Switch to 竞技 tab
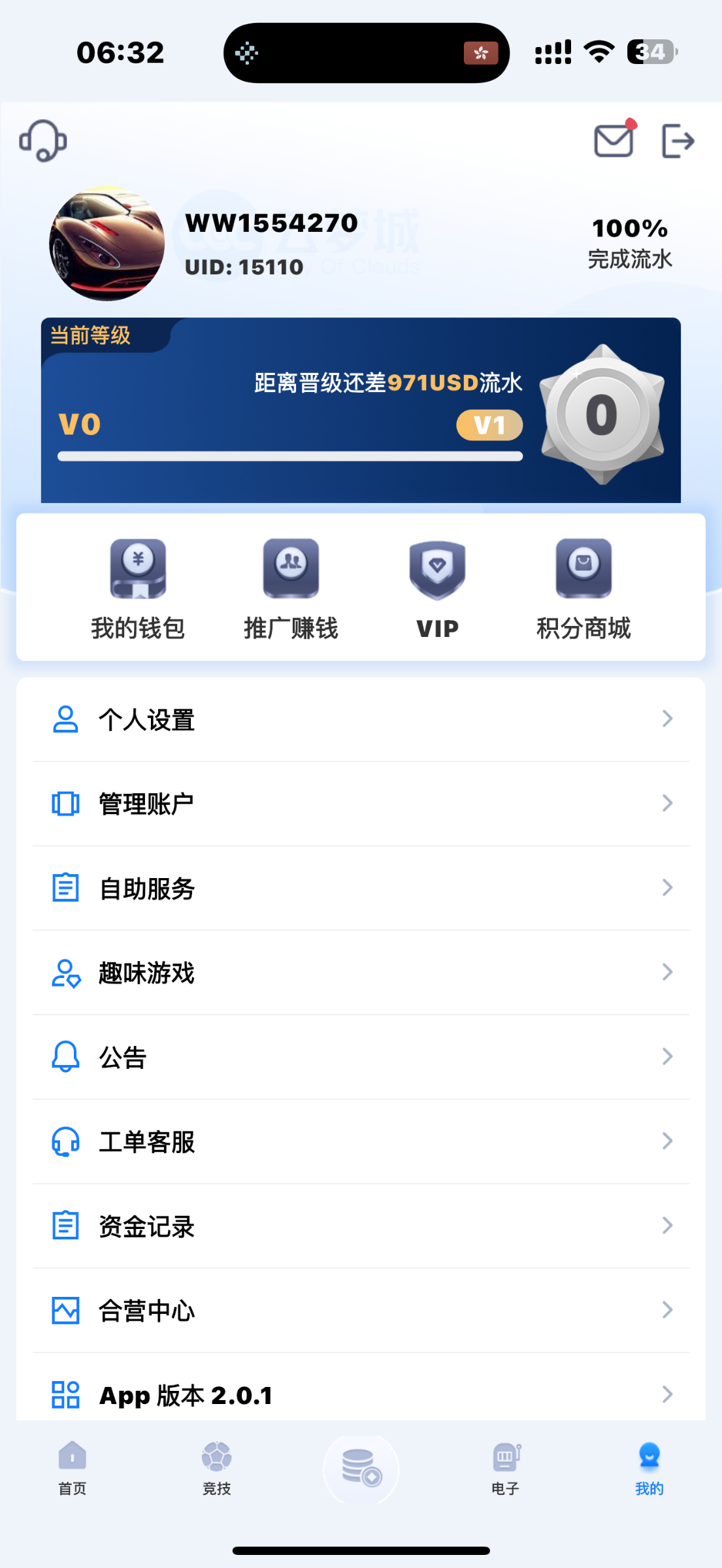Screen dimensions: 722x1568 pos(216,1467)
